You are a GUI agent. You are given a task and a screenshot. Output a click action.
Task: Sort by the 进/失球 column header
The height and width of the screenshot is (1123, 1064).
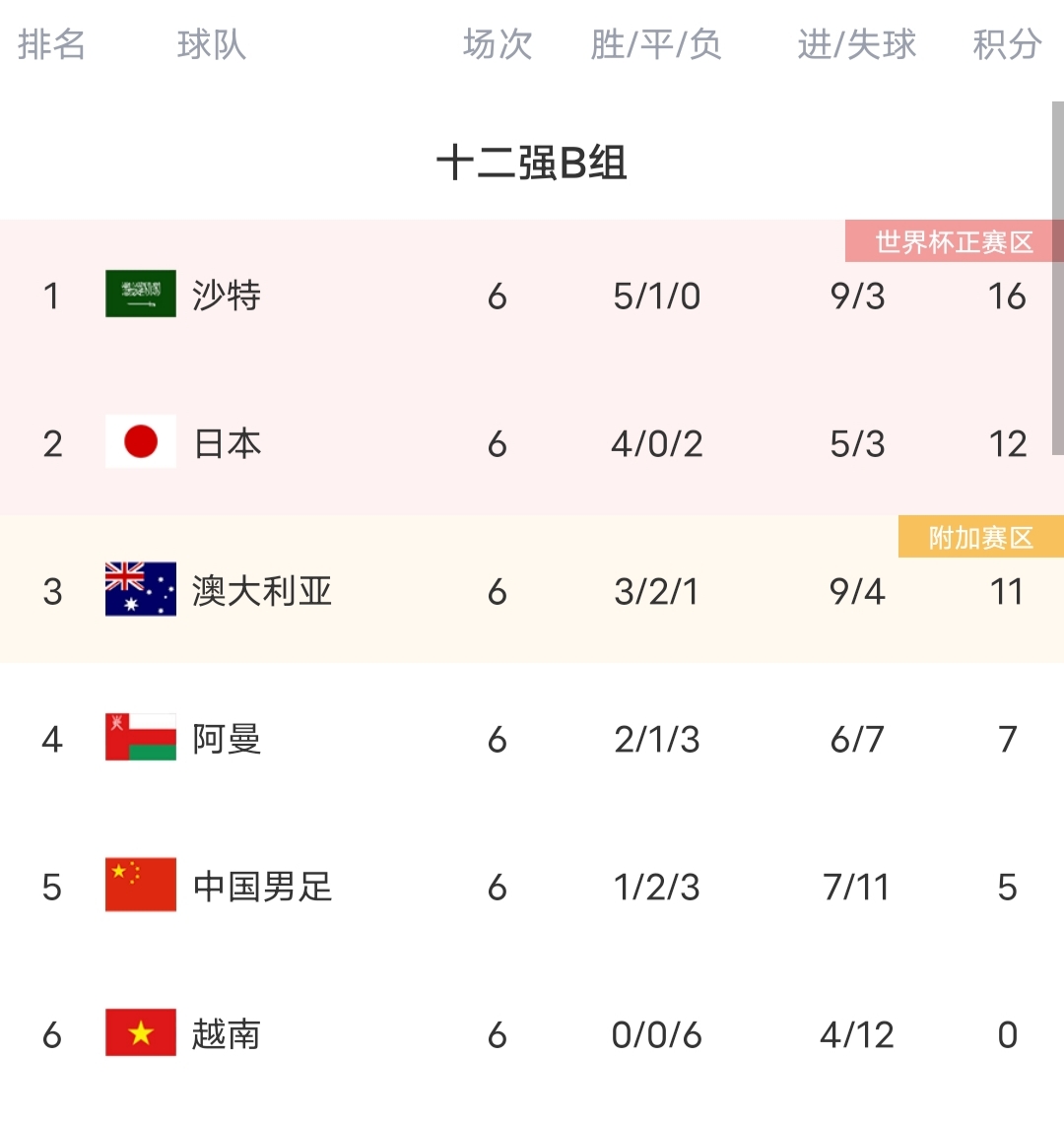pos(856,44)
